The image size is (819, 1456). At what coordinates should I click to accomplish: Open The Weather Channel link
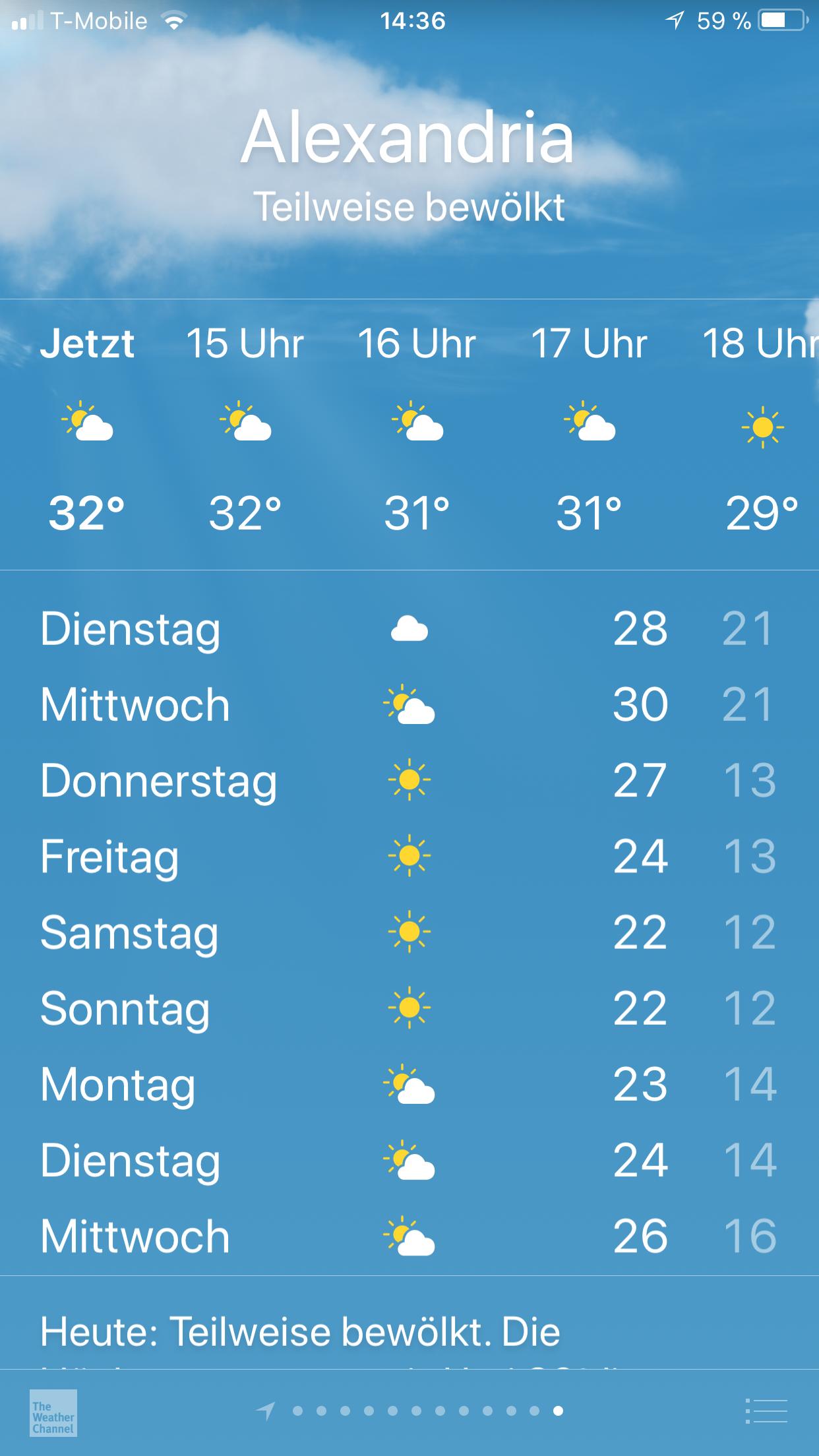pos(53,1412)
